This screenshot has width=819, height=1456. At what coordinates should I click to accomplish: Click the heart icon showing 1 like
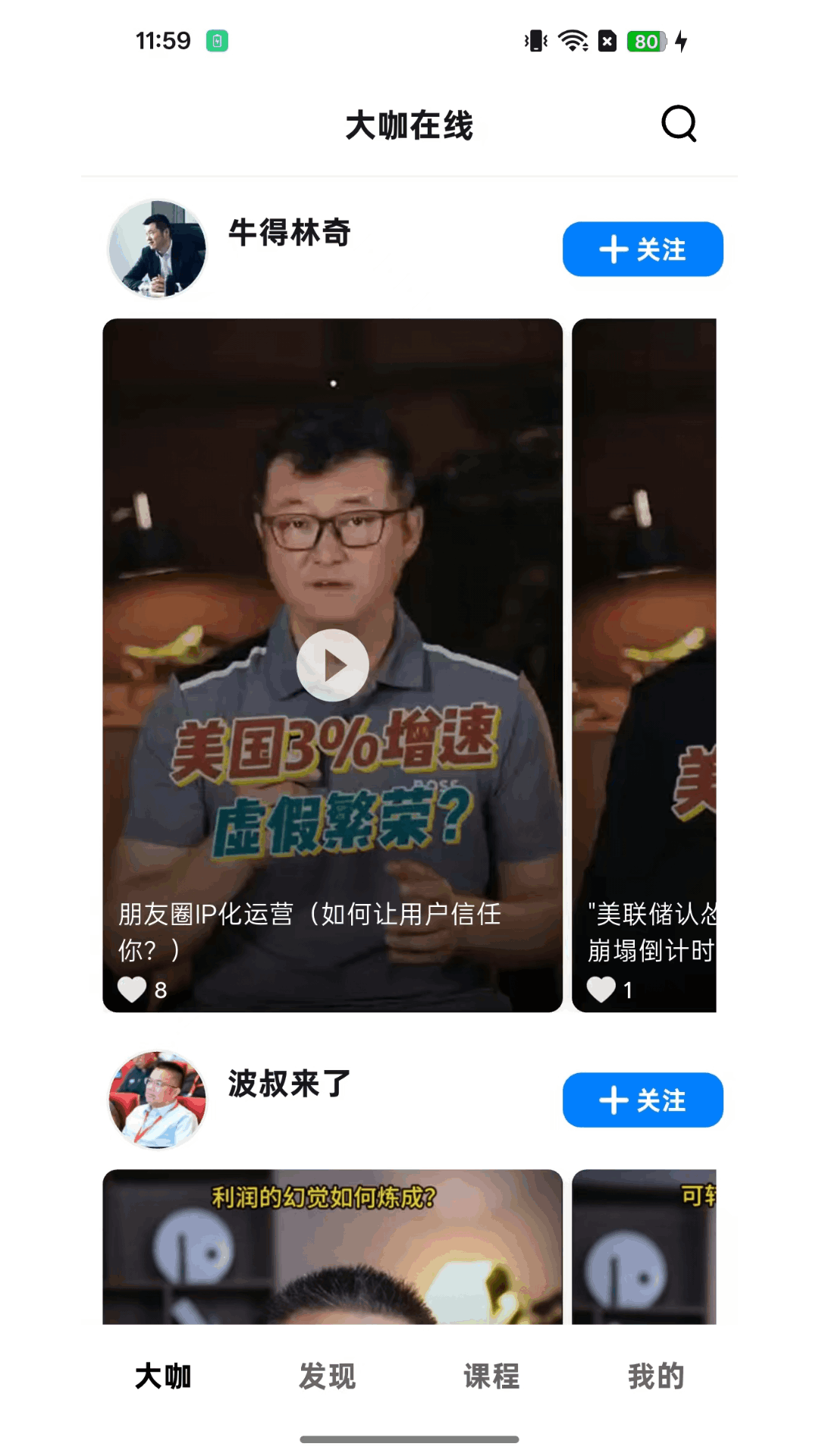pyautogui.click(x=601, y=990)
